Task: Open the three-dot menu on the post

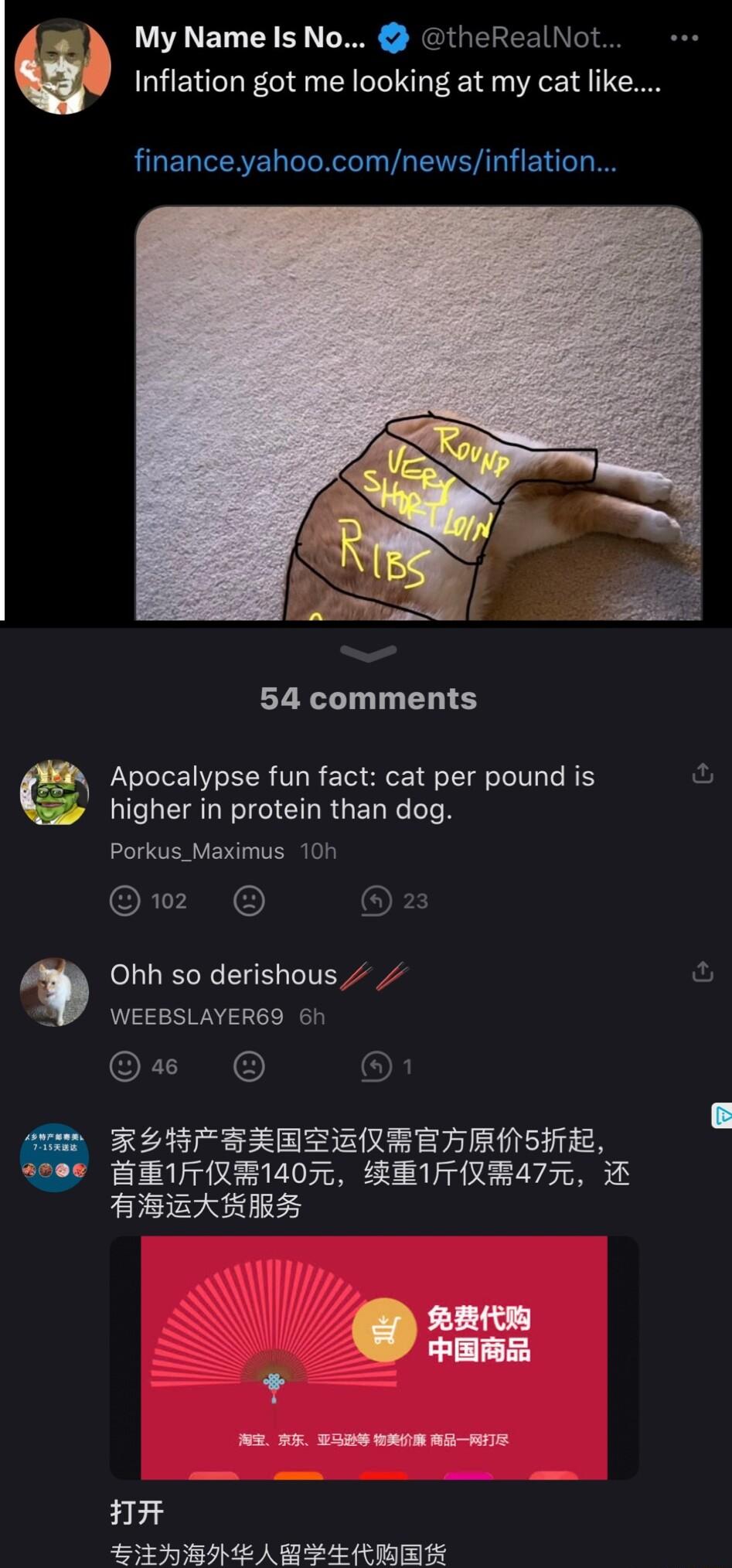Action: (685, 37)
